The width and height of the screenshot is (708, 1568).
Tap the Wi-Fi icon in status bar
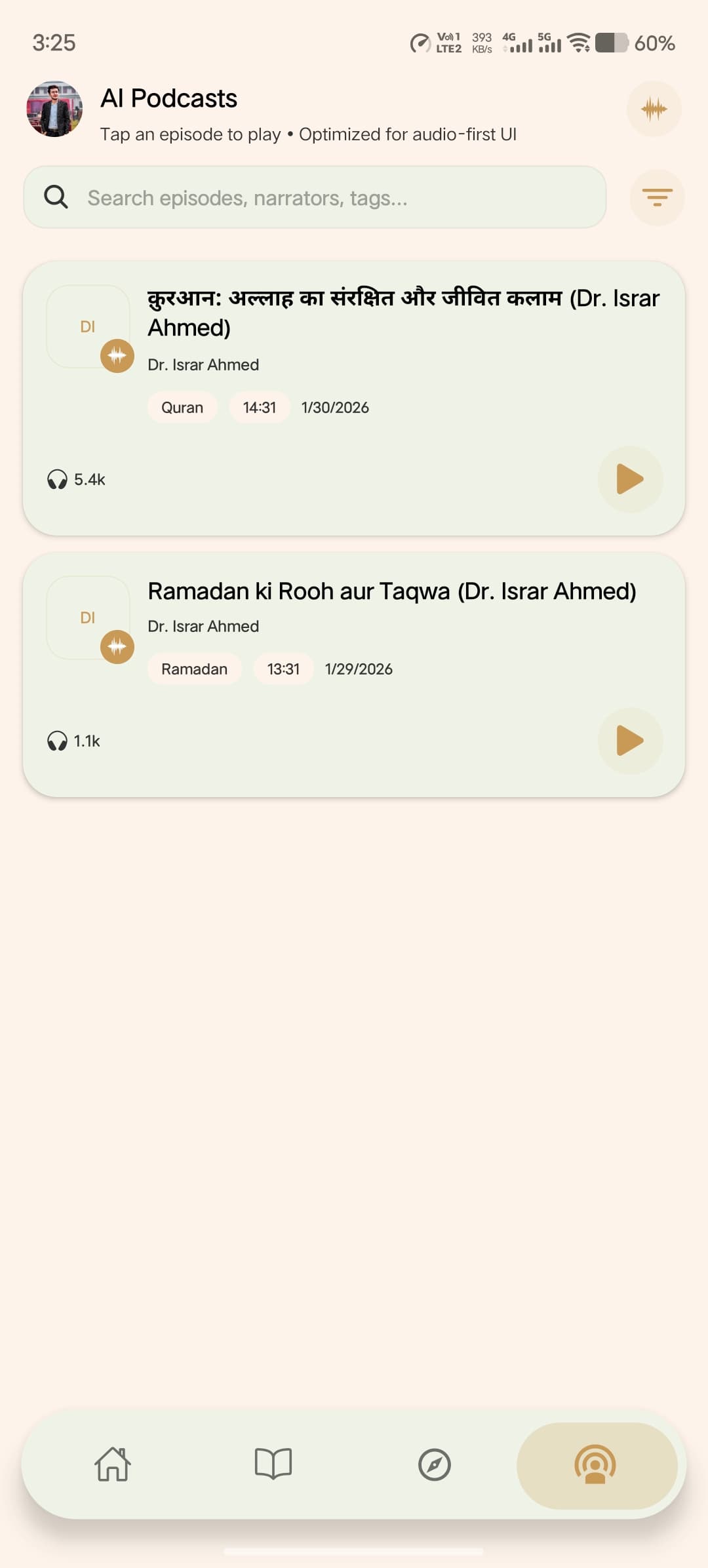pos(577,43)
